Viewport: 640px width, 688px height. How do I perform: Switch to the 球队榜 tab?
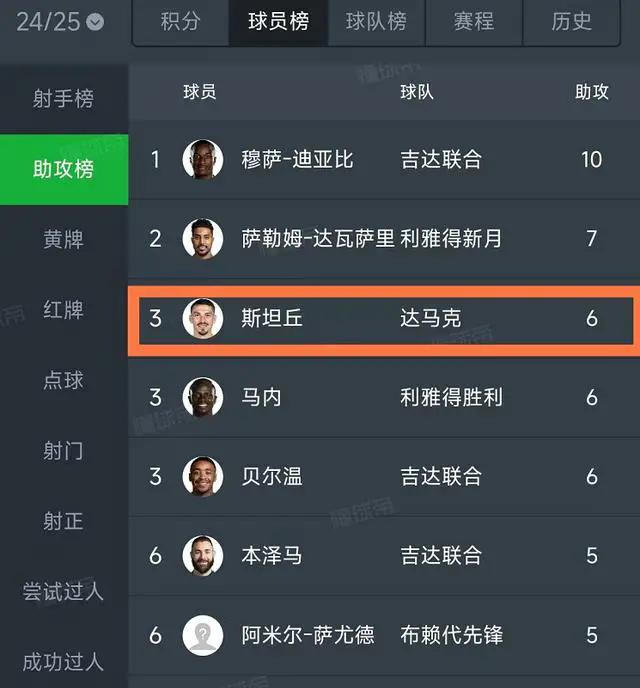coord(376,22)
